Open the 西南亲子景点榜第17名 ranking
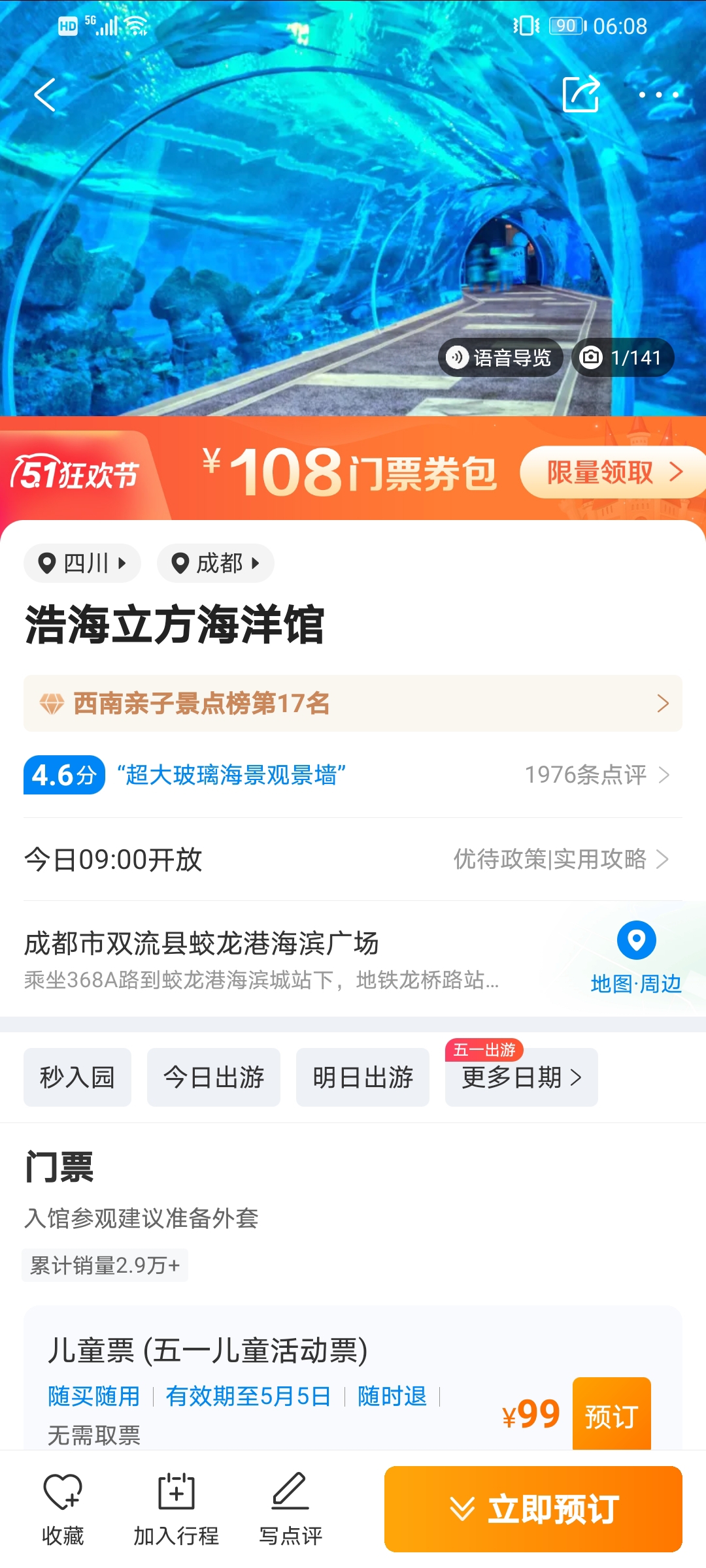 click(353, 704)
